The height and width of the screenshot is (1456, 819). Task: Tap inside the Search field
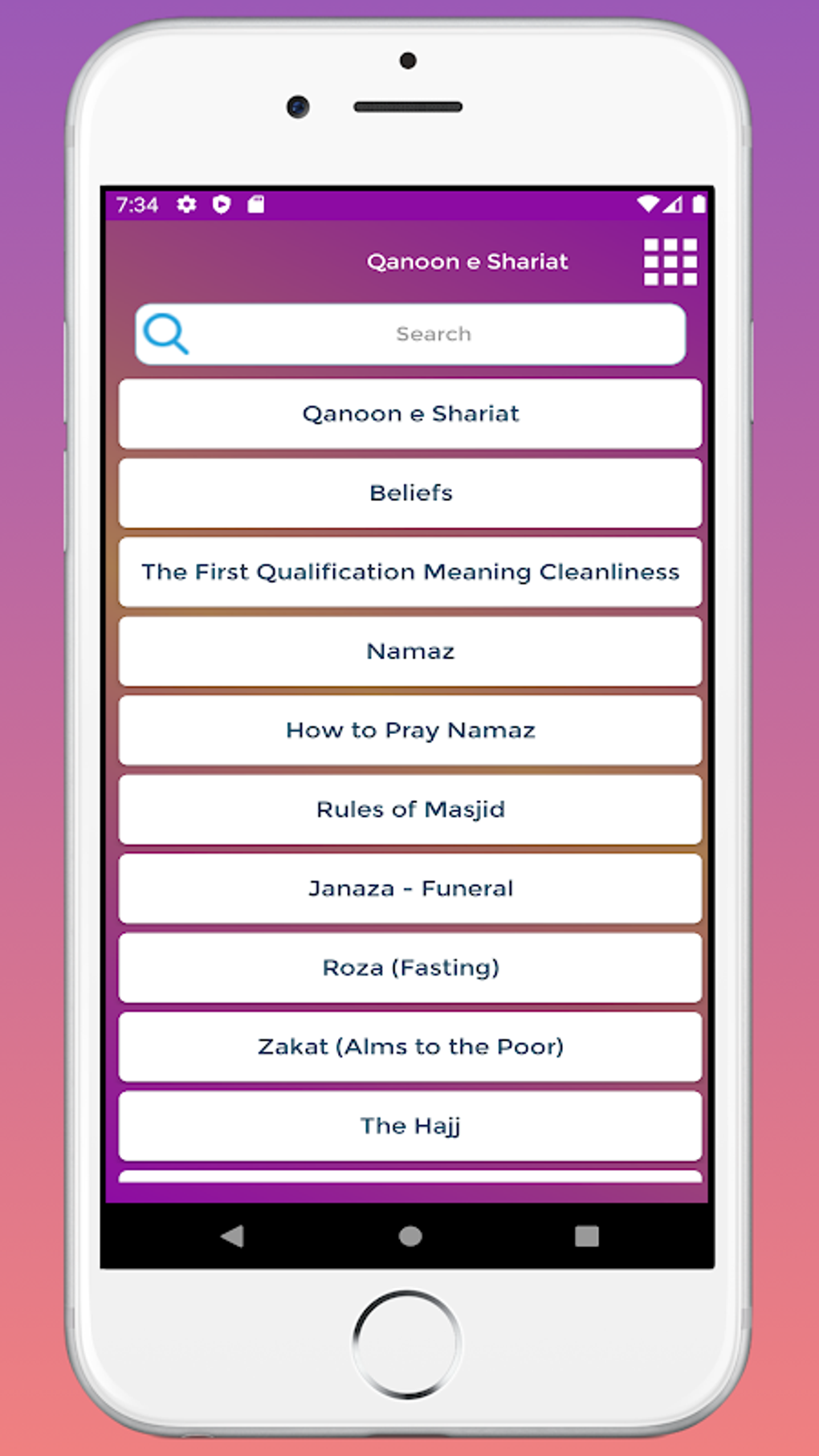tap(434, 334)
